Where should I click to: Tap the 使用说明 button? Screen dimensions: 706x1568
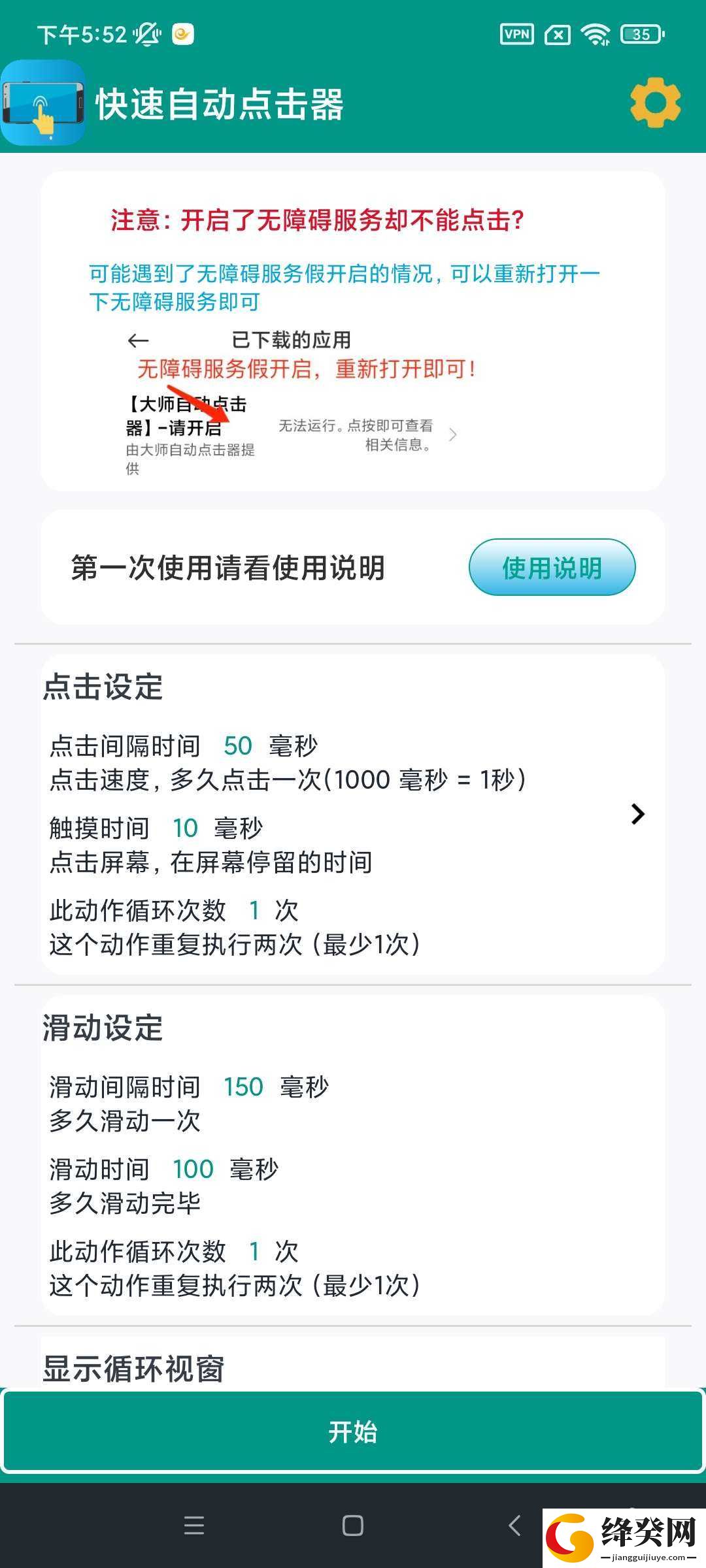click(x=552, y=567)
